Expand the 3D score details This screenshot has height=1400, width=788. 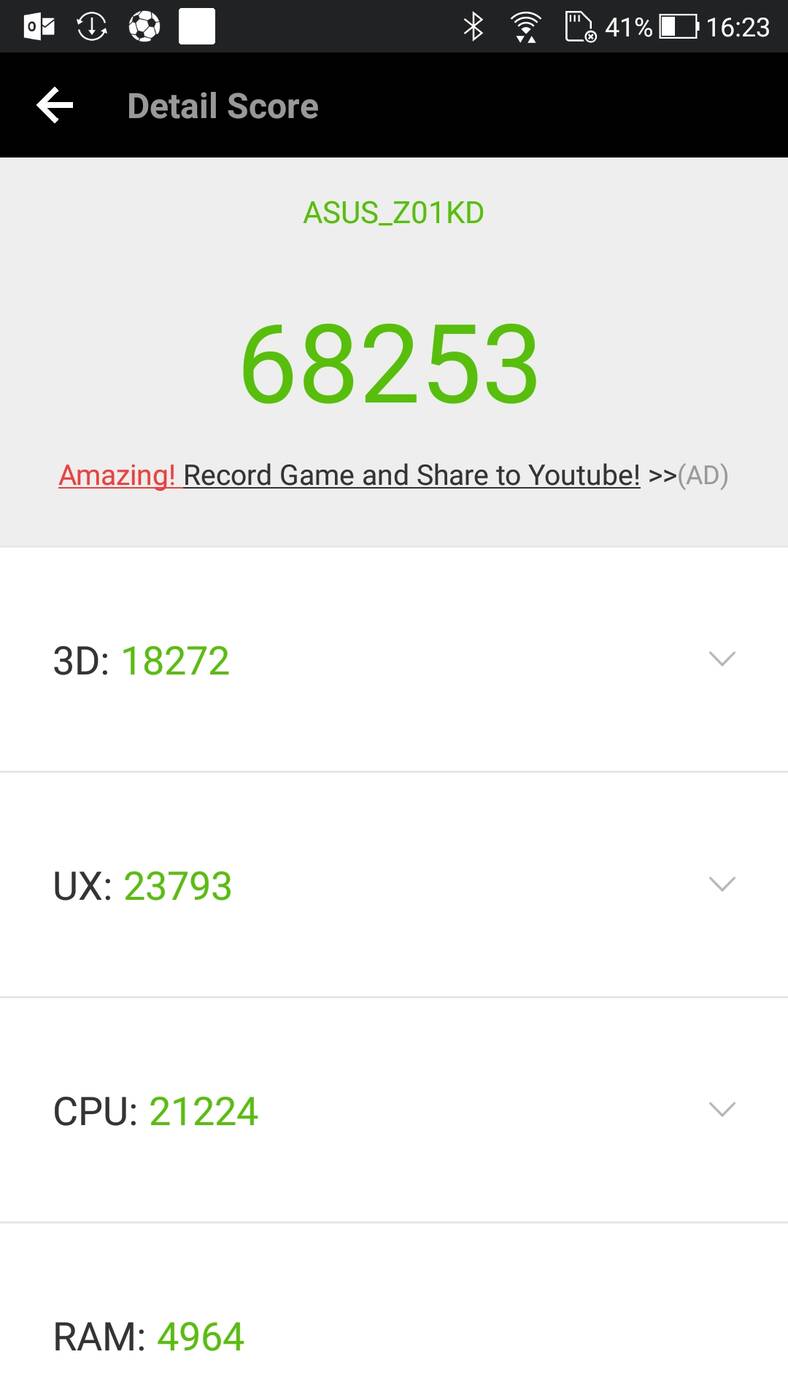pos(721,659)
